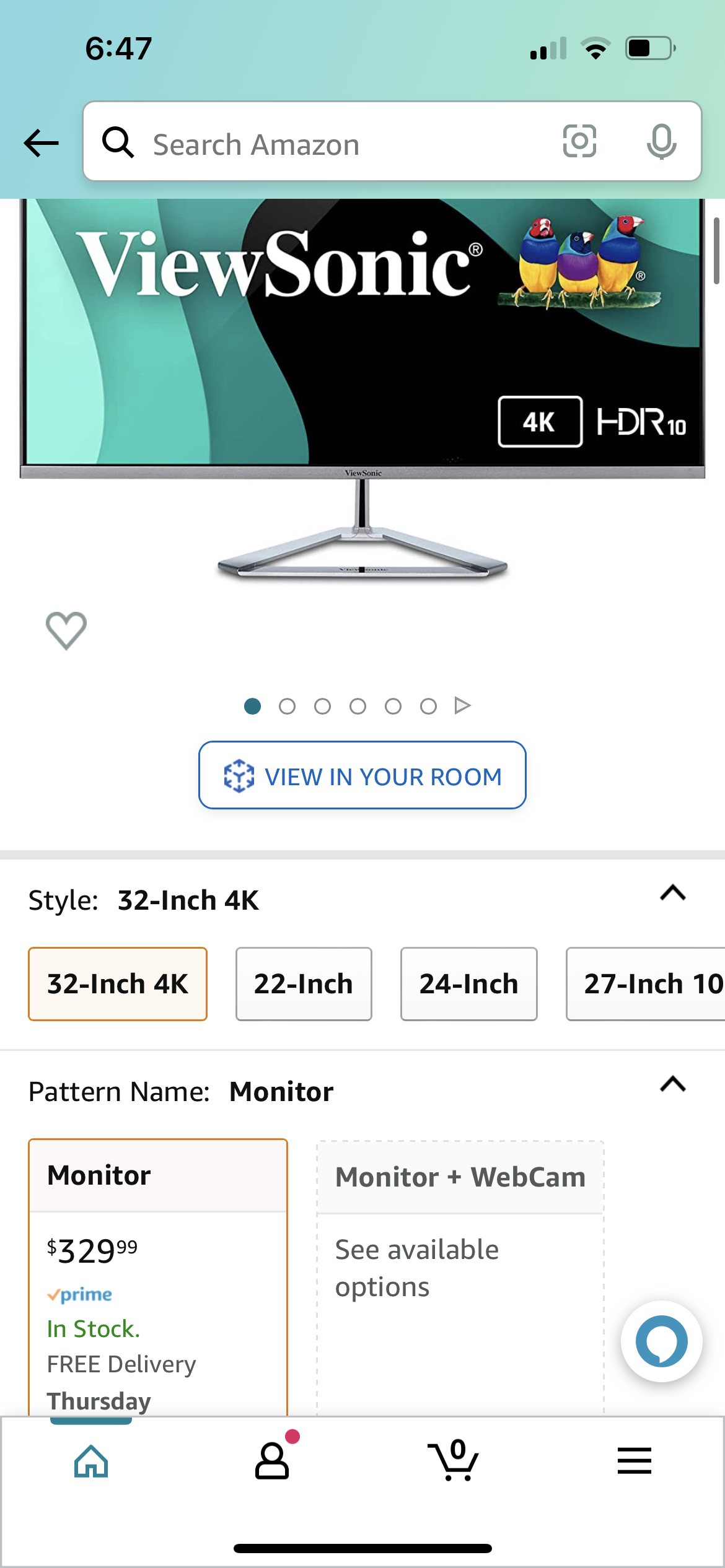Play the product video from the carousel
This screenshot has height=1568, width=725.
click(x=462, y=706)
